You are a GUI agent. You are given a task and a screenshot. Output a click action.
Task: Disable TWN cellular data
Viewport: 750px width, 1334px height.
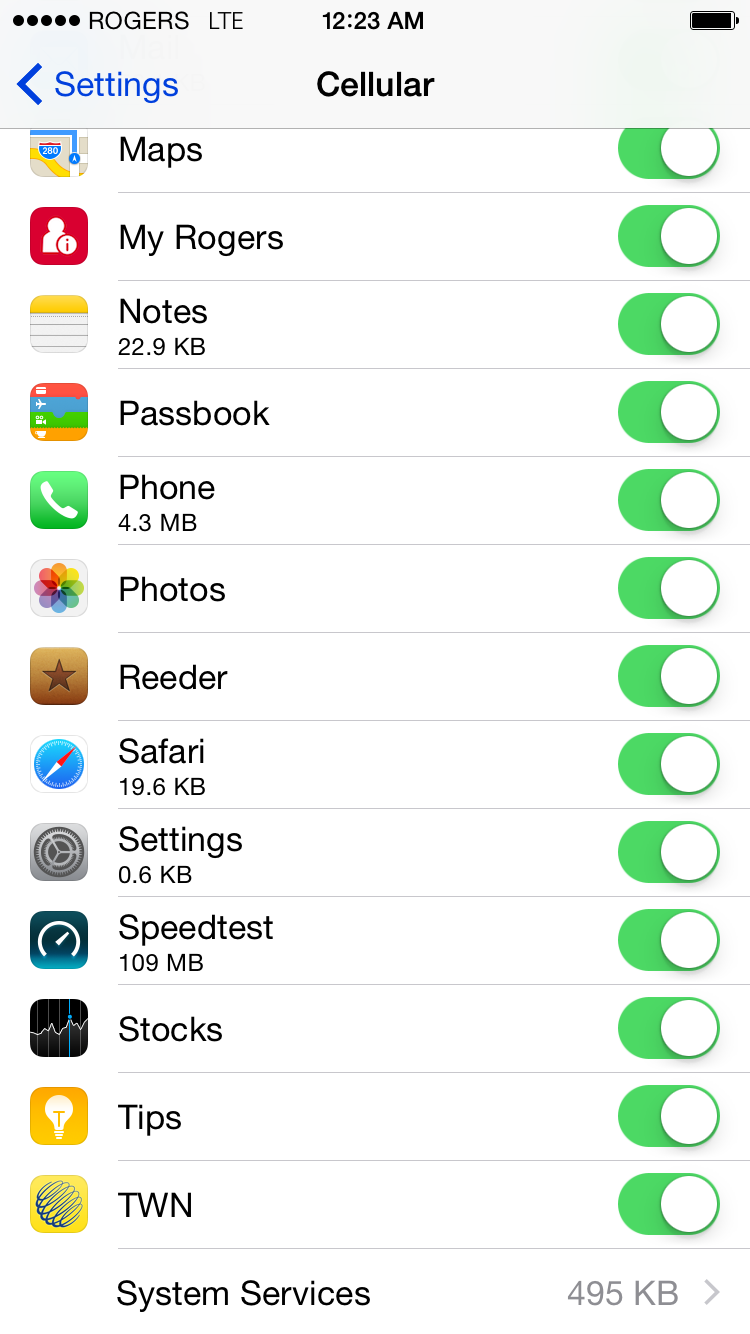coord(669,1205)
